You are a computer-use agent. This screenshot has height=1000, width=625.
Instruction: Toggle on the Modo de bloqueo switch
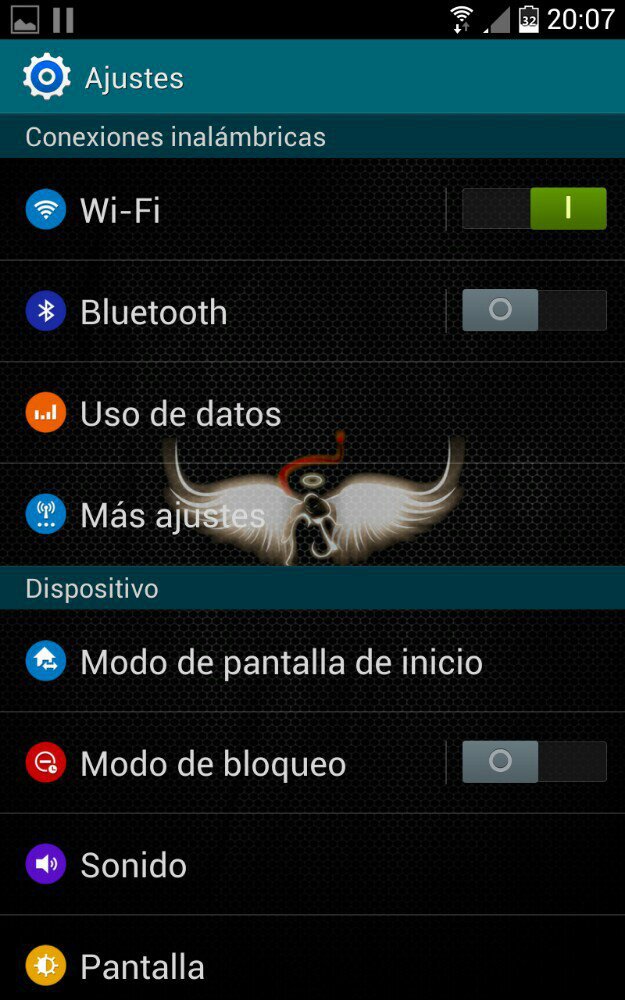tap(534, 761)
